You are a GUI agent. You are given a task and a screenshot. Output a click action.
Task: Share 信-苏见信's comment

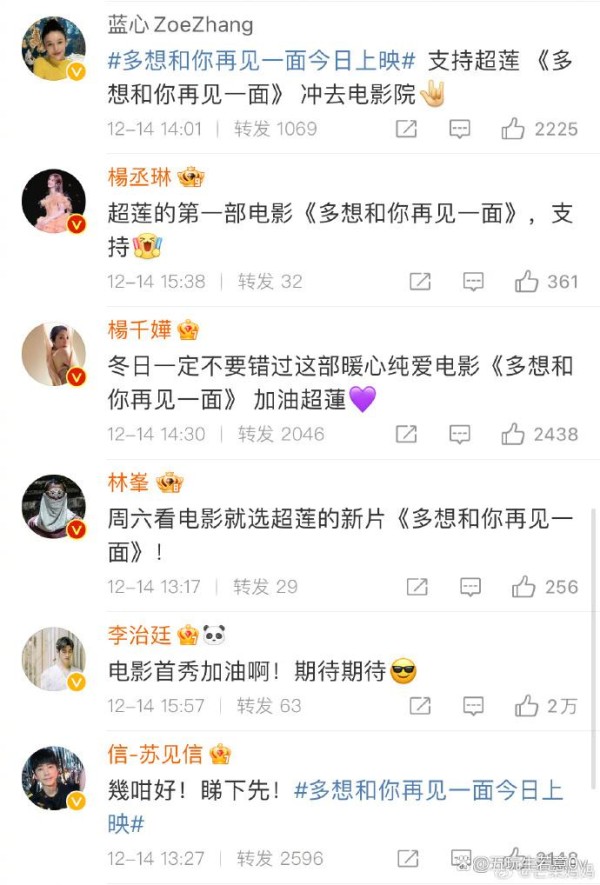406,858
